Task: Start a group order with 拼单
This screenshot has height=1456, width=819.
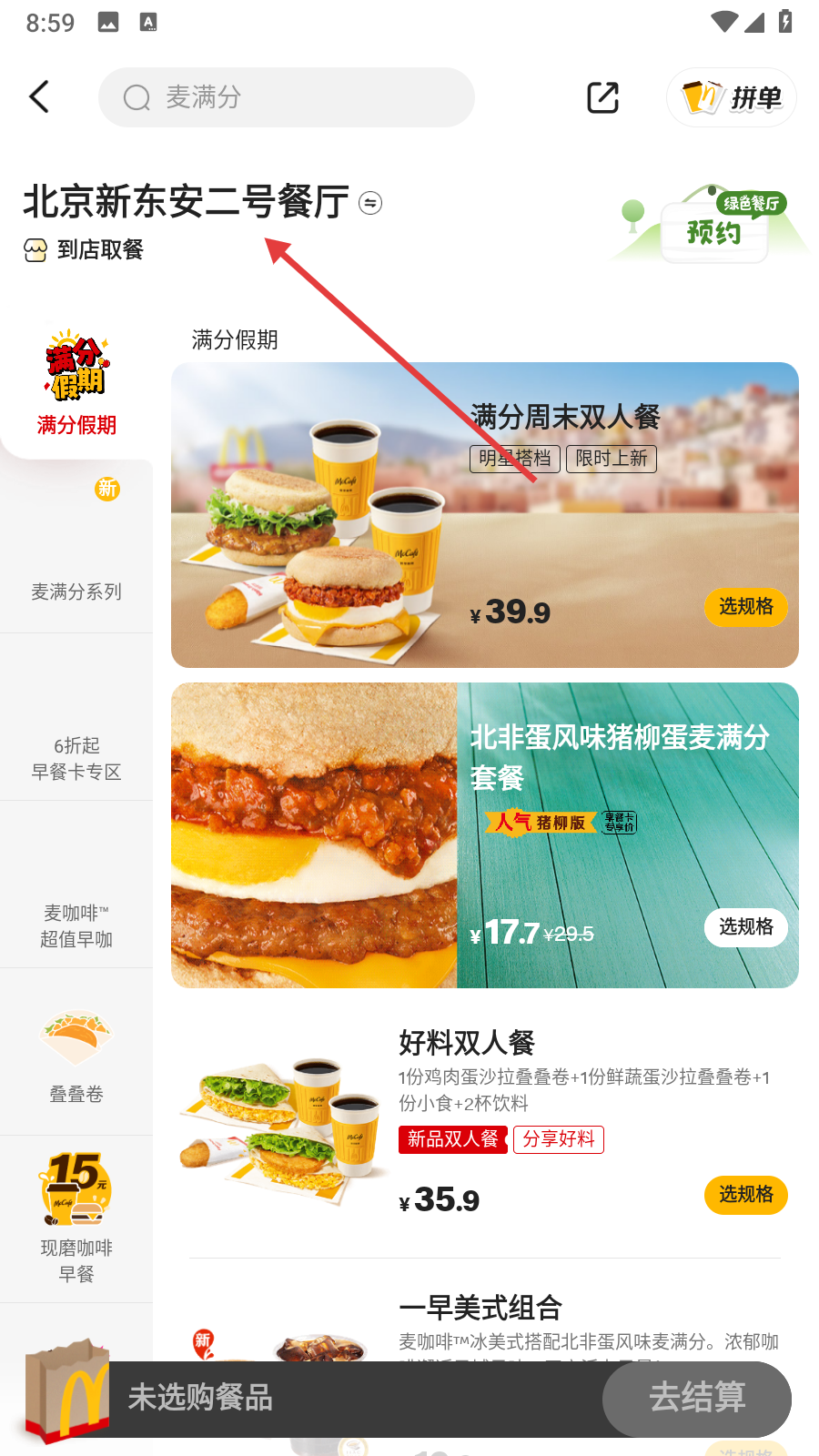Action: click(x=732, y=97)
